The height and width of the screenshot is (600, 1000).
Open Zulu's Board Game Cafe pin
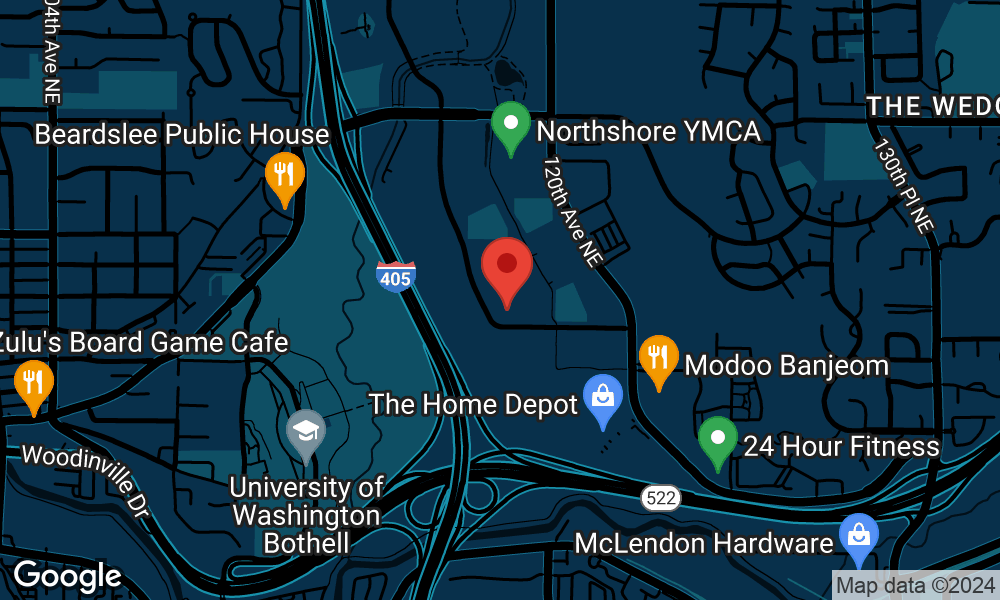[34, 383]
